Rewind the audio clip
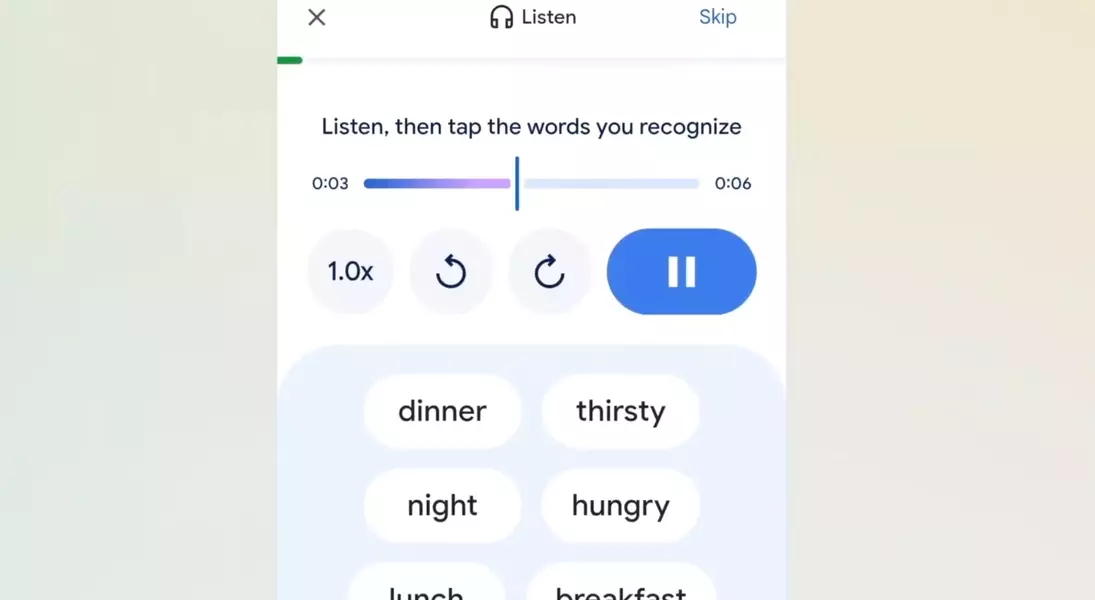Image resolution: width=1095 pixels, height=600 pixels. coord(450,271)
